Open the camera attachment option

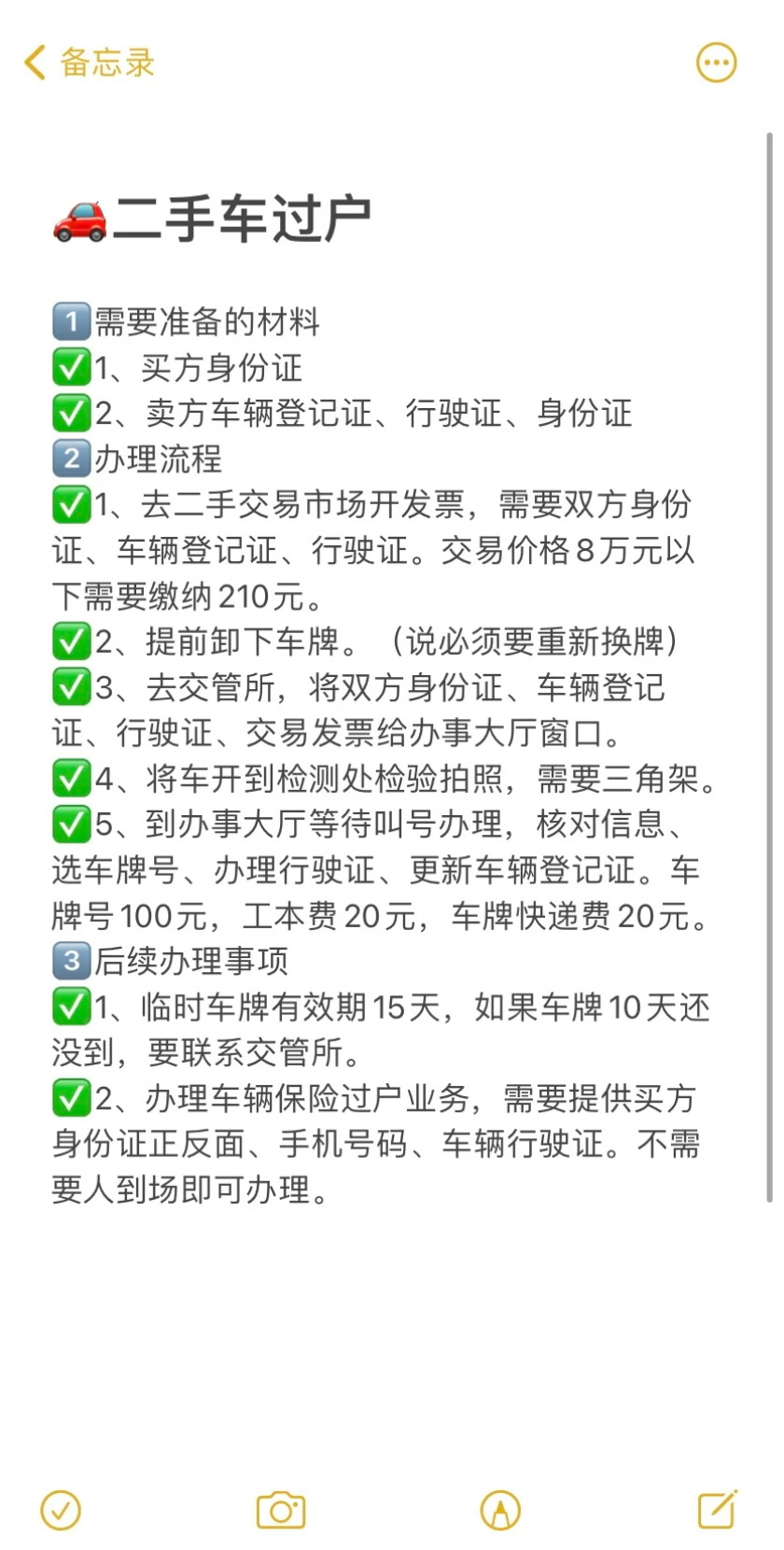click(281, 1510)
